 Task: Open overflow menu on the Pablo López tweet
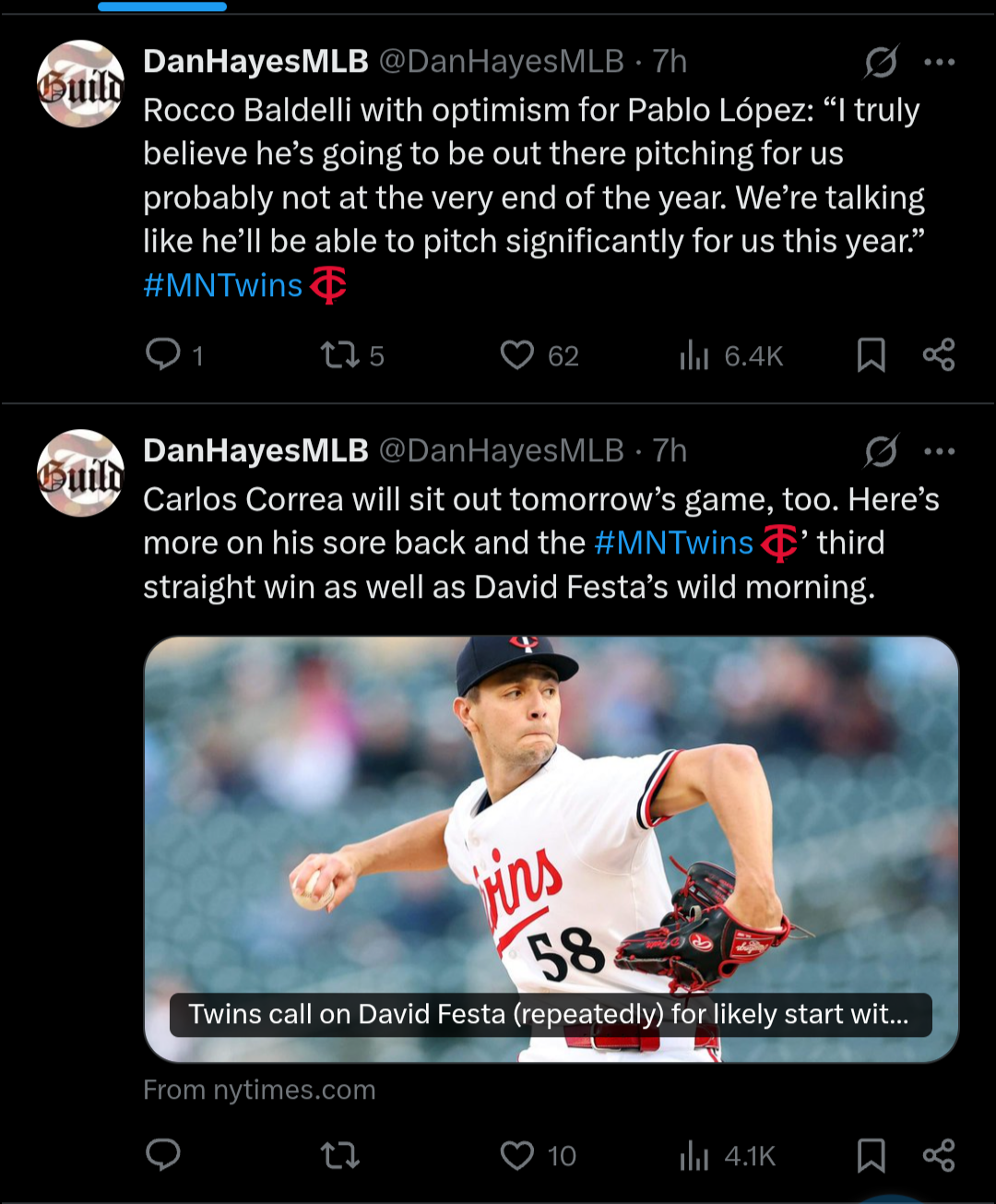[939, 63]
